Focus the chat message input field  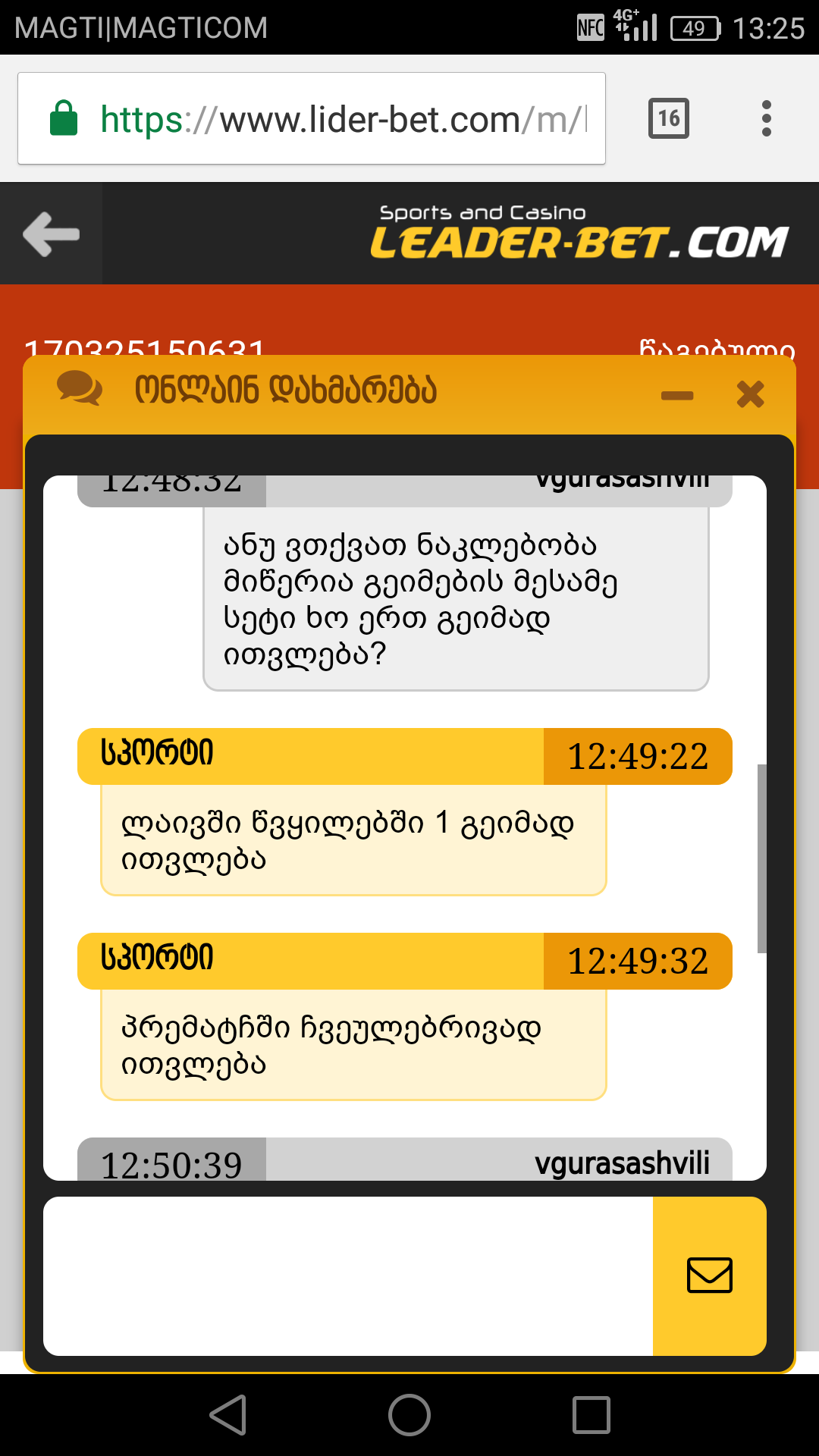pyautogui.click(x=348, y=1276)
